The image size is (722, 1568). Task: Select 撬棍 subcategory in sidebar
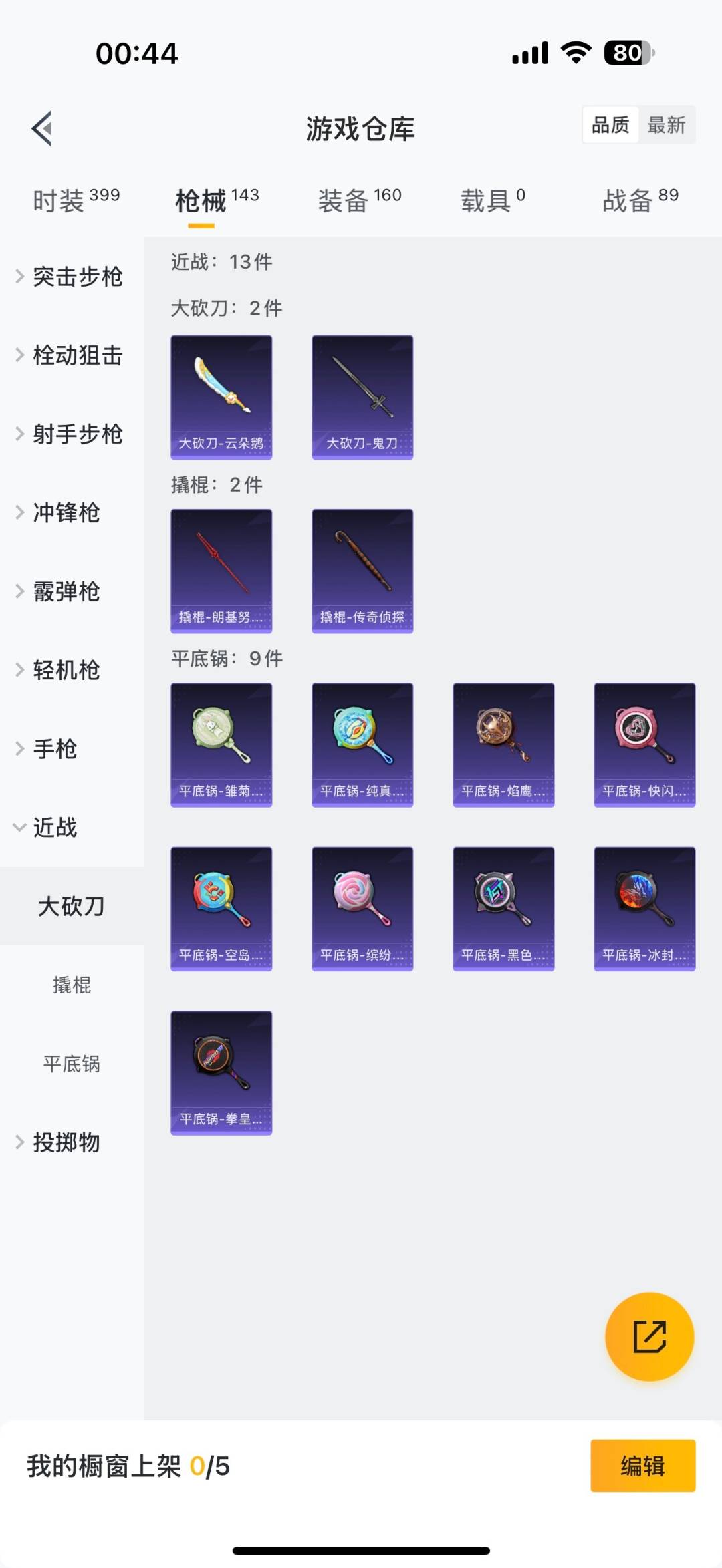pos(72,985)
